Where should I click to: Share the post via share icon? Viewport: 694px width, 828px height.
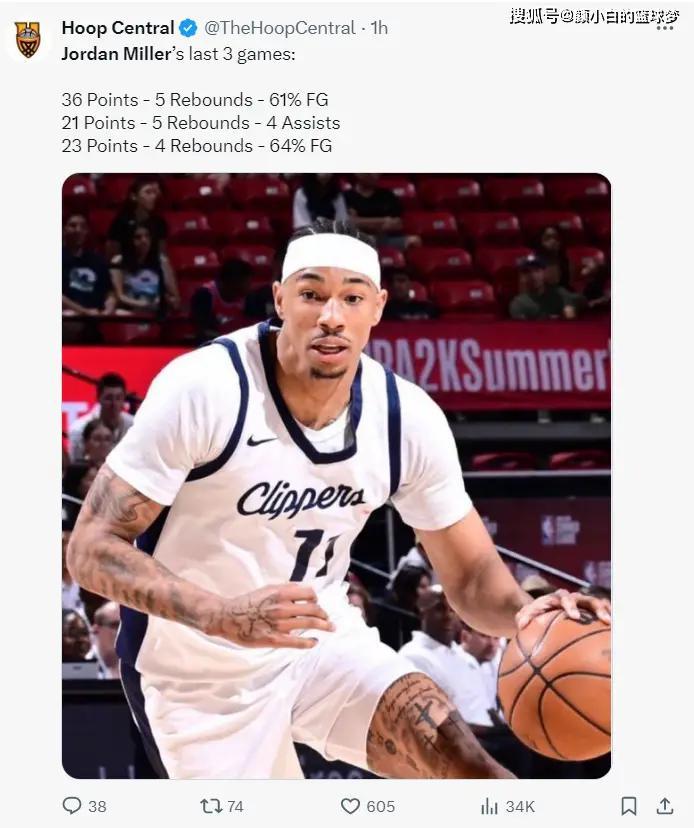(665, 806)
